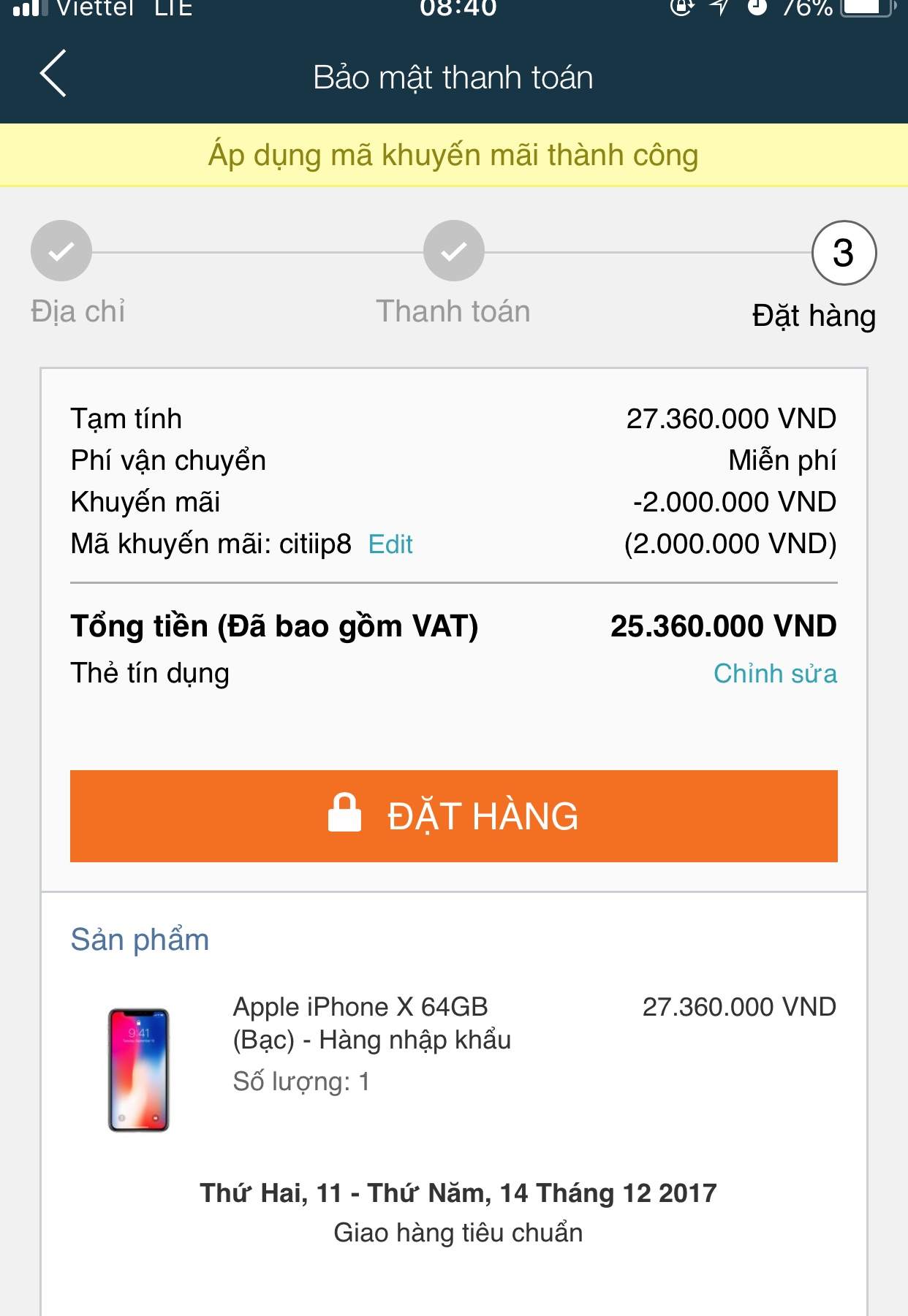Edit the promo code citiip8

[390, 544]
